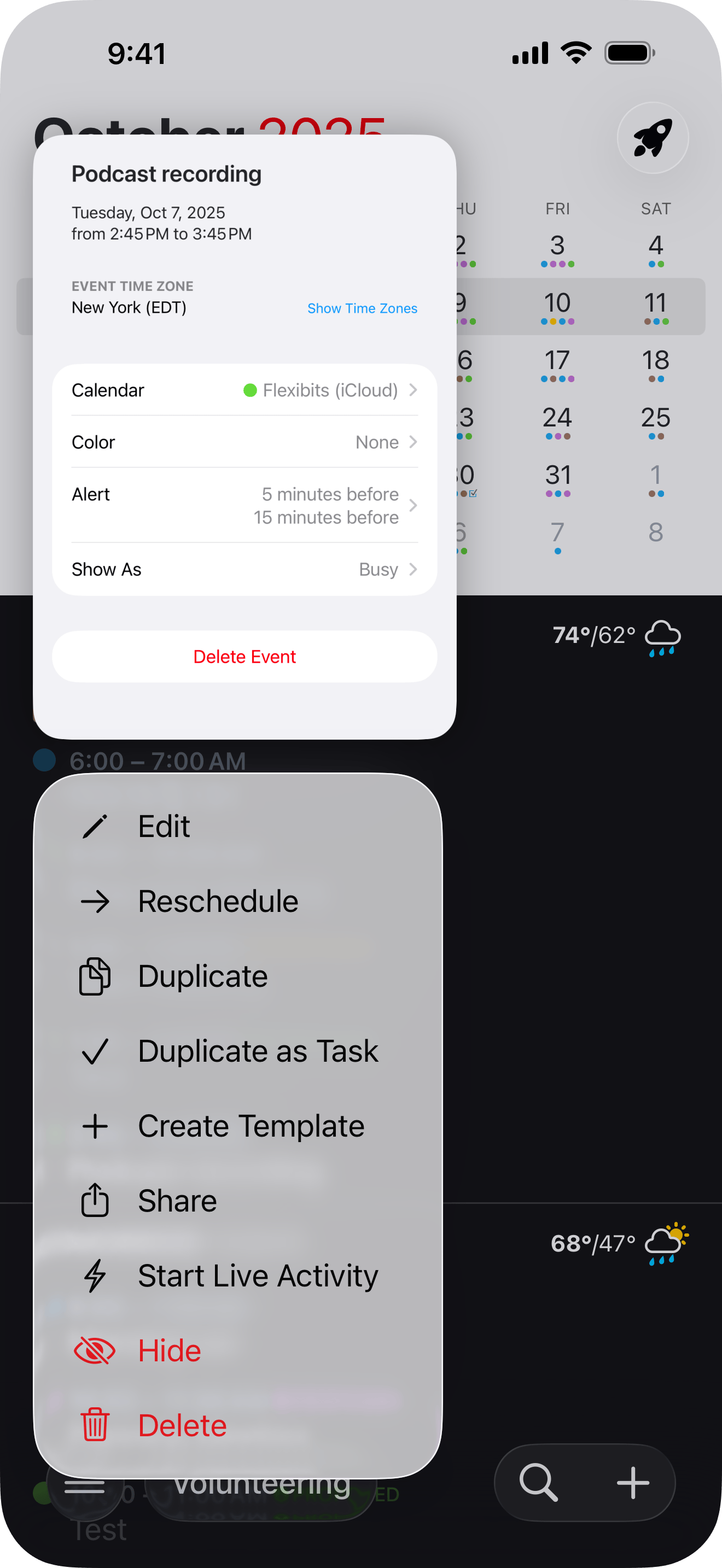Select Friday the 17th in the calendar
Viewport: 722px width, 1568px height.
(x=557, y=364)
